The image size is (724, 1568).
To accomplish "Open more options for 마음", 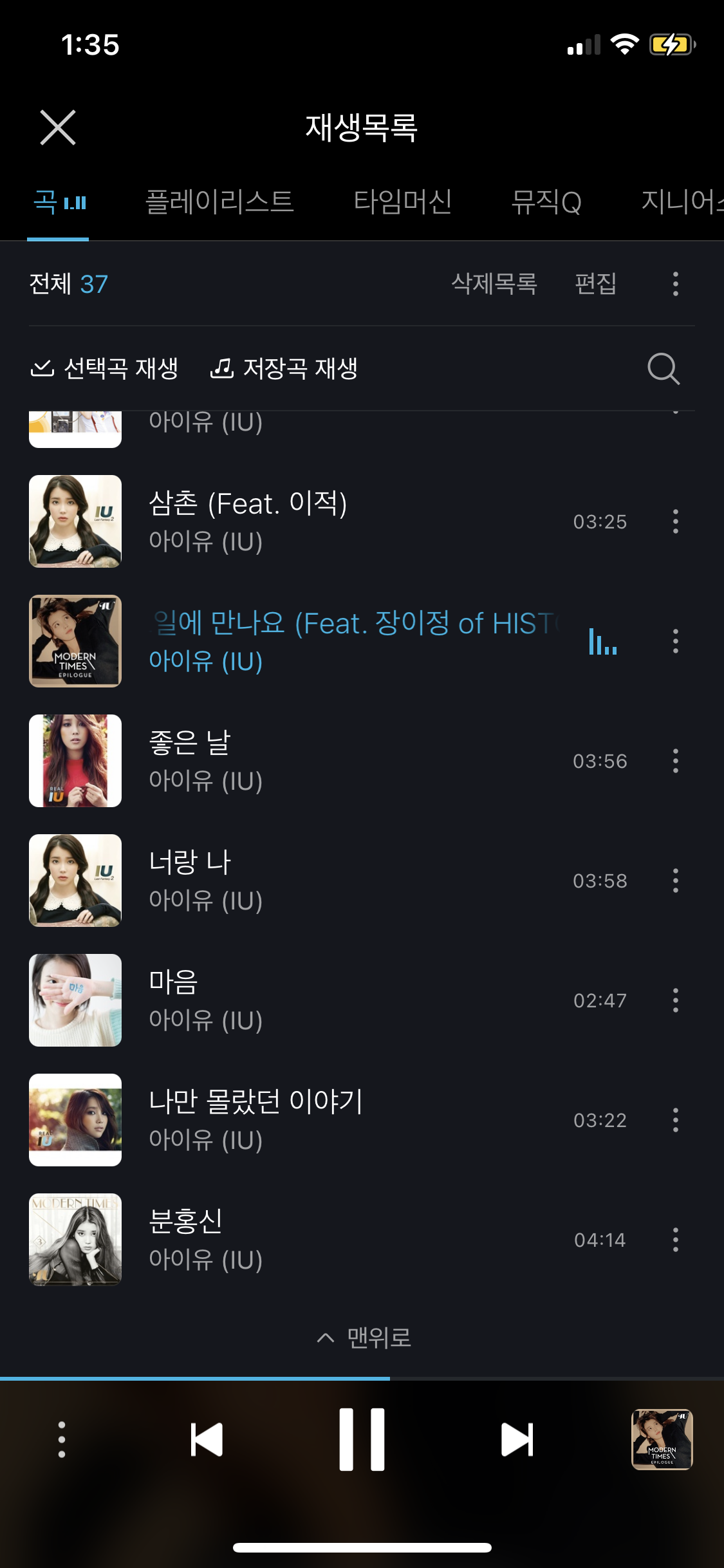I will point(675,1000).
